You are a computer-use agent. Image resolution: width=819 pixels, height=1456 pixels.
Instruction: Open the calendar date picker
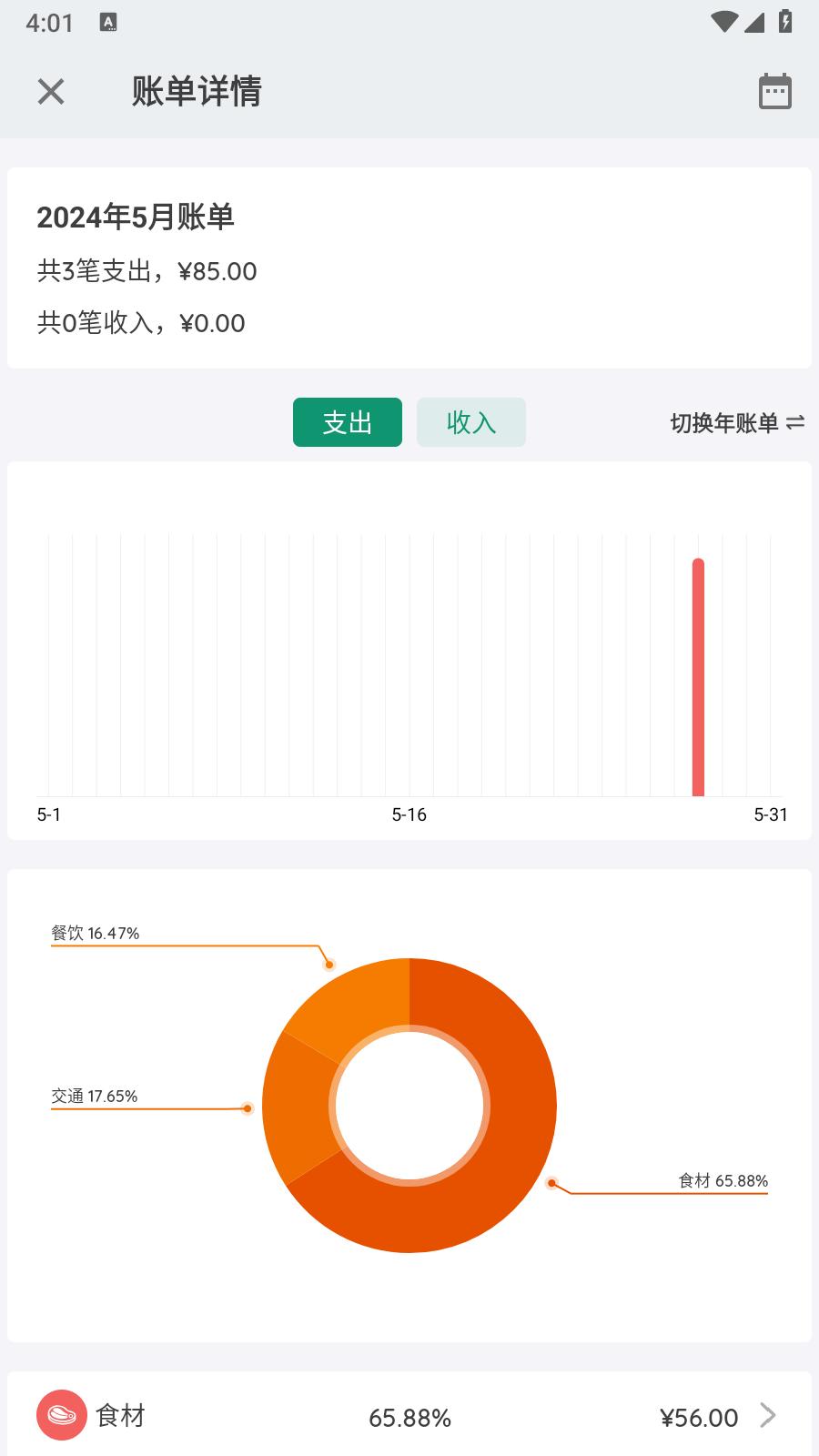click(x=774, y=91)
